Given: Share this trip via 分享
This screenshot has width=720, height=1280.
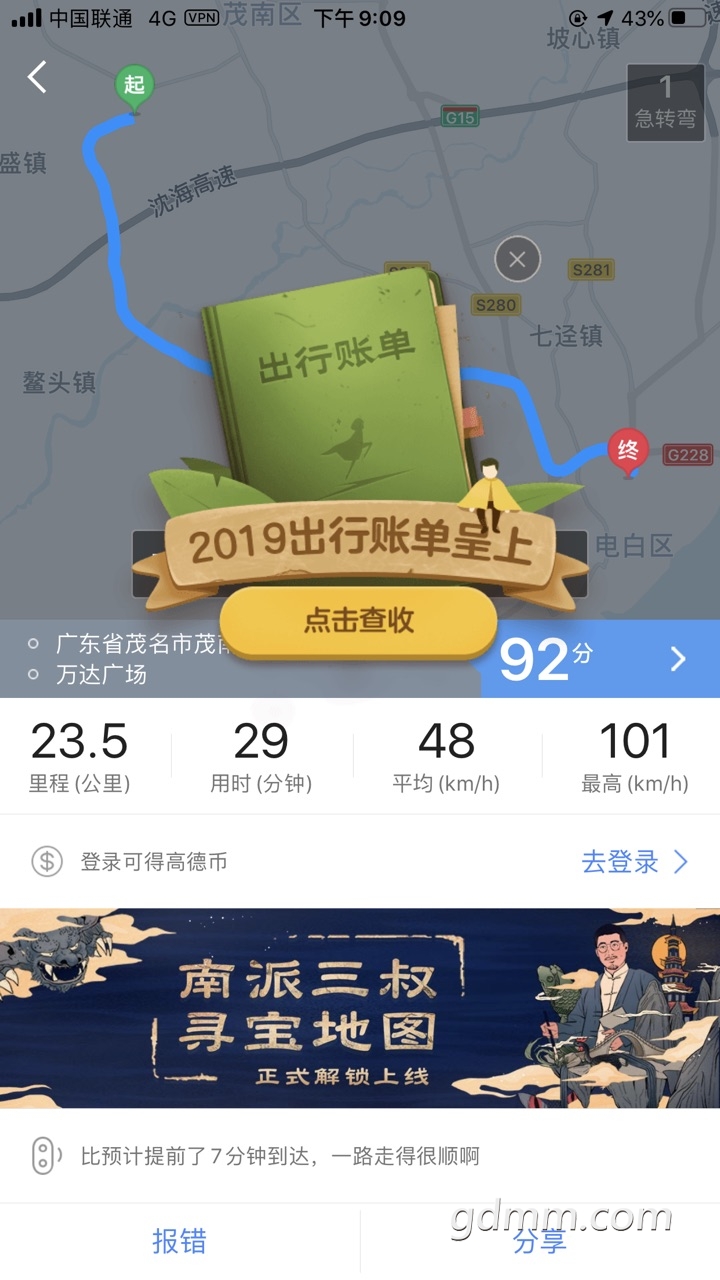Looking at the screenshot, I should point(540,1241).
